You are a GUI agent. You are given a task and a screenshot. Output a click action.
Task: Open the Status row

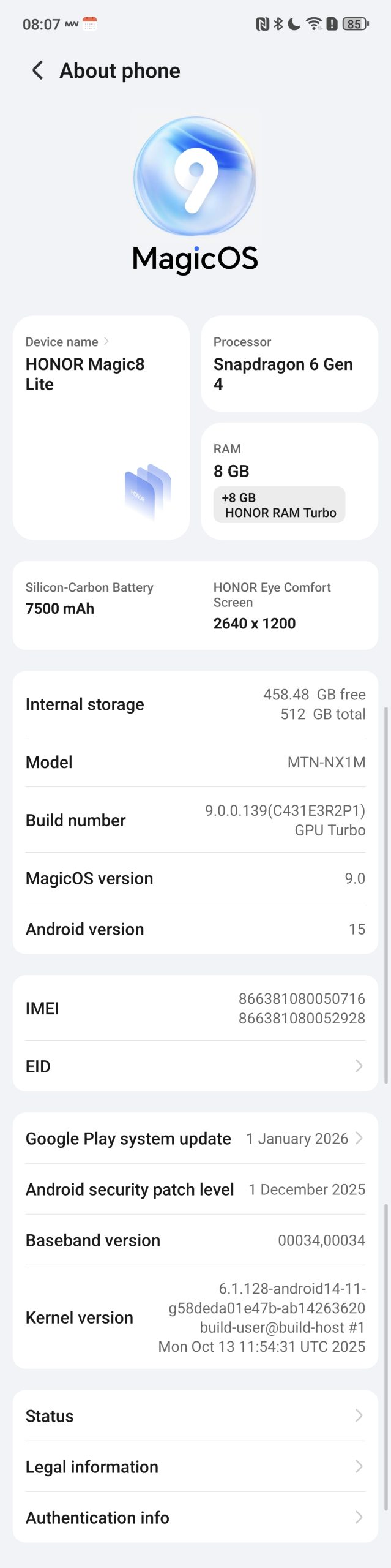pos(195,1416)
